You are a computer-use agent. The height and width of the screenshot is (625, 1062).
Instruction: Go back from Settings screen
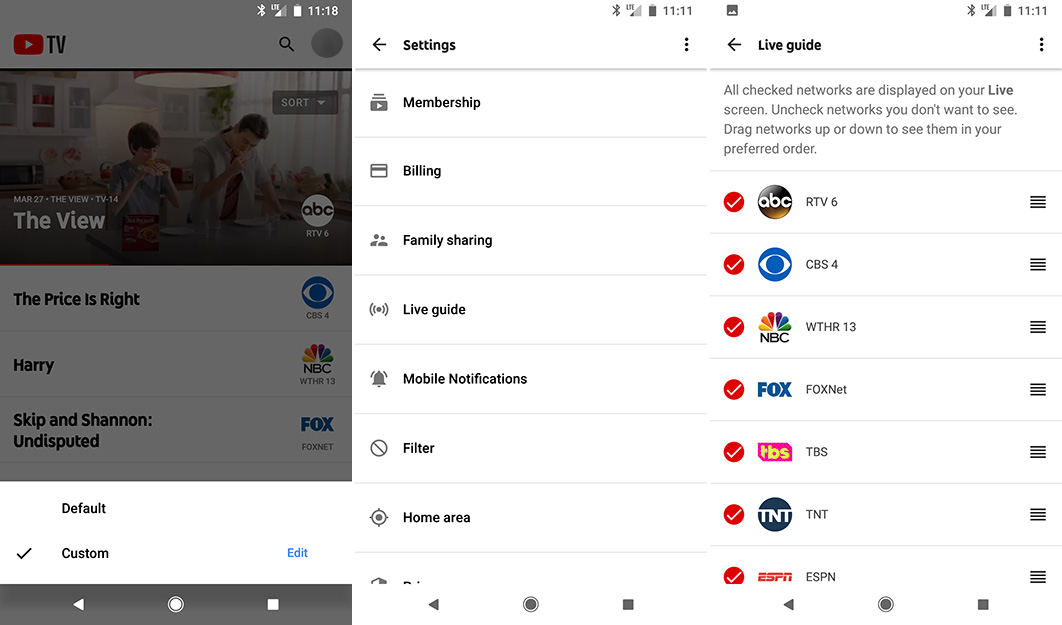pyautogui.click(x=379, y=45)
